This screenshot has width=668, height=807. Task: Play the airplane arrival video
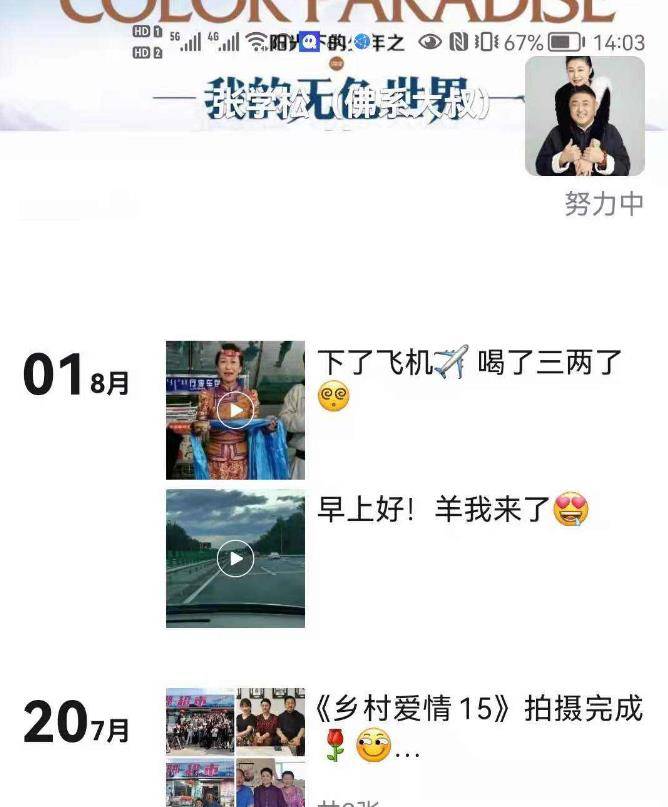(235, 410)
